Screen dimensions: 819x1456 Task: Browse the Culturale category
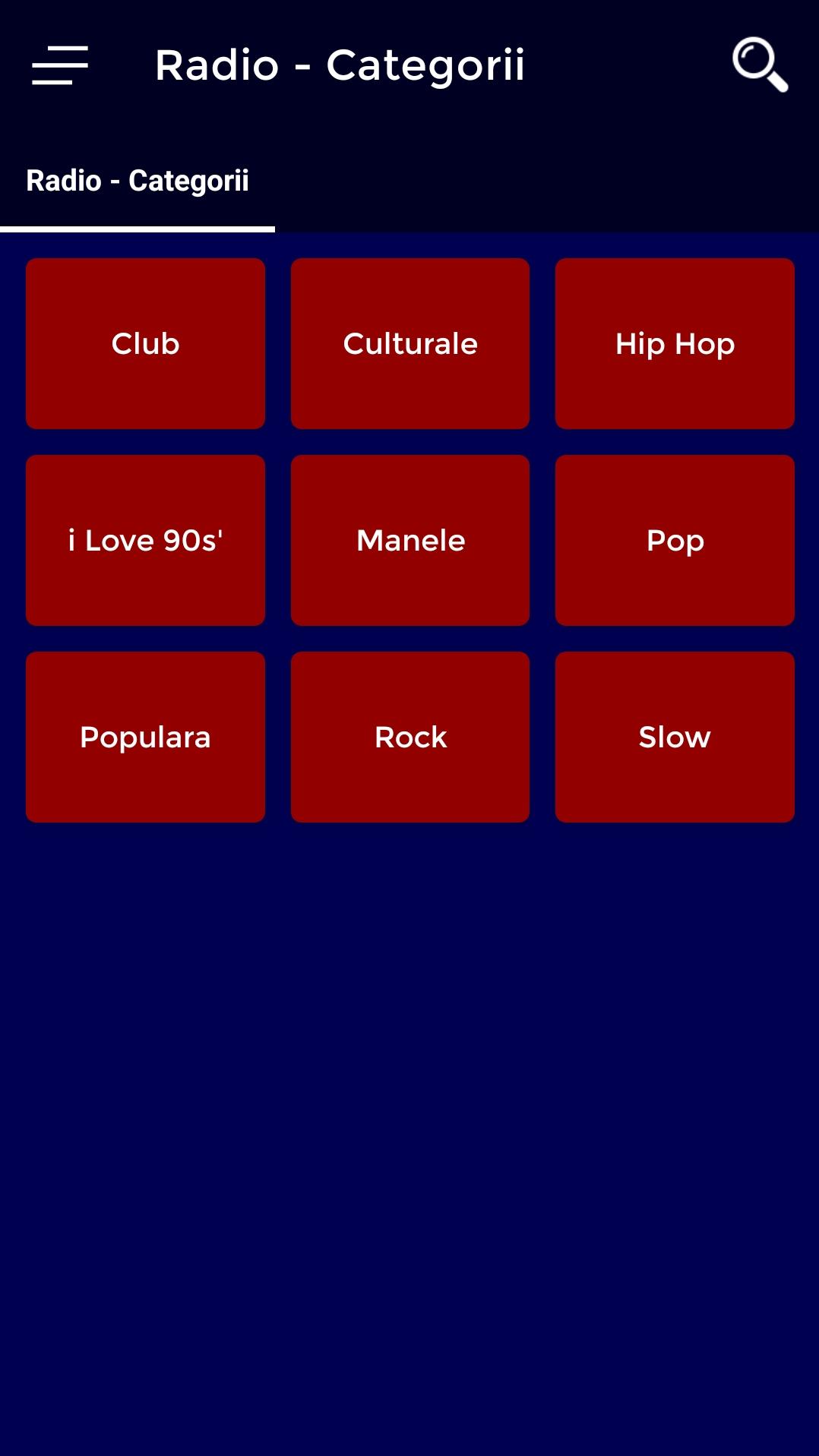click(410, 343)
